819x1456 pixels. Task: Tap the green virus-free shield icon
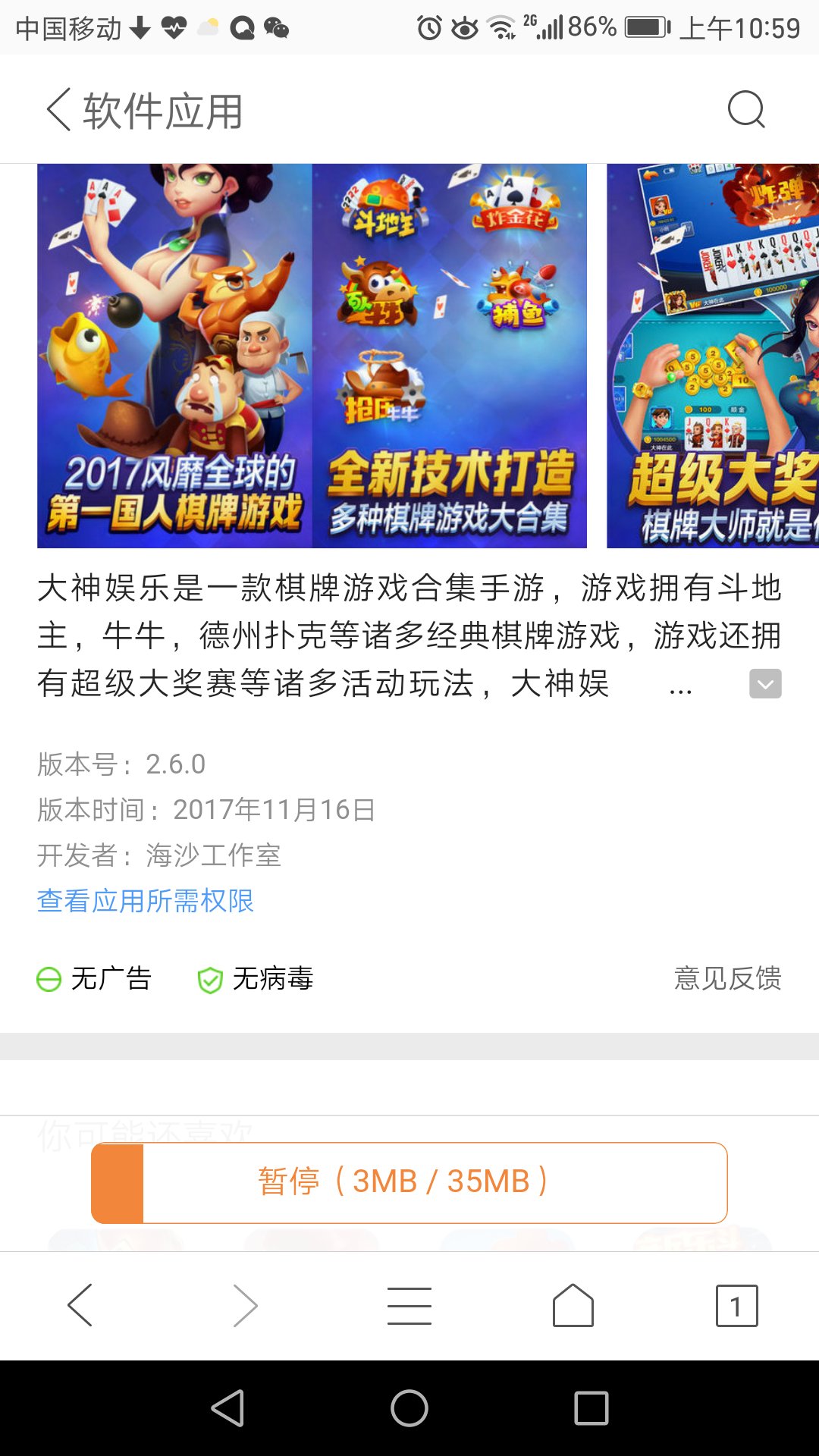pos(209,979)
